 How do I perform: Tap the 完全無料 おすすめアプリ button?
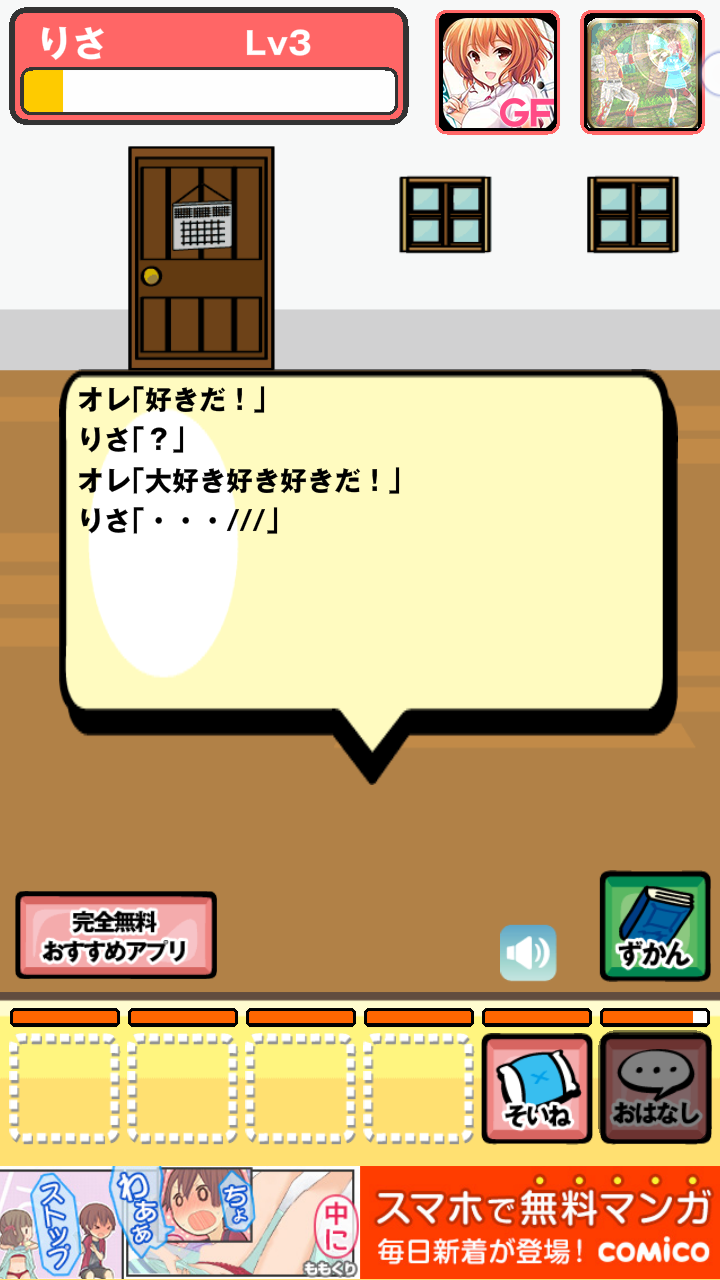click(x=116, y=936)
